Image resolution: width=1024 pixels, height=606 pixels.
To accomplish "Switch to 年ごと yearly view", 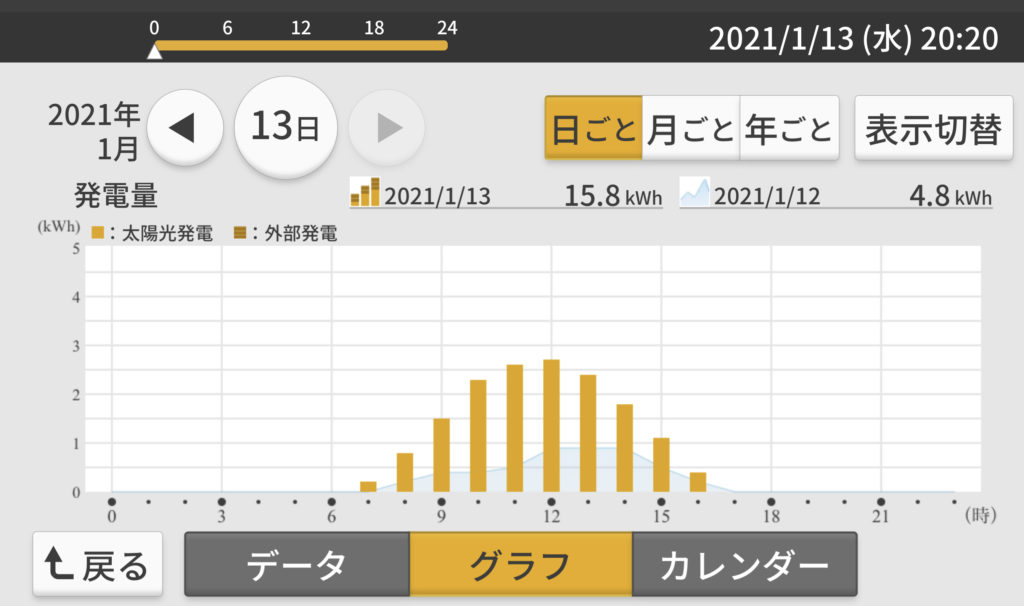I will coord(788,130).
